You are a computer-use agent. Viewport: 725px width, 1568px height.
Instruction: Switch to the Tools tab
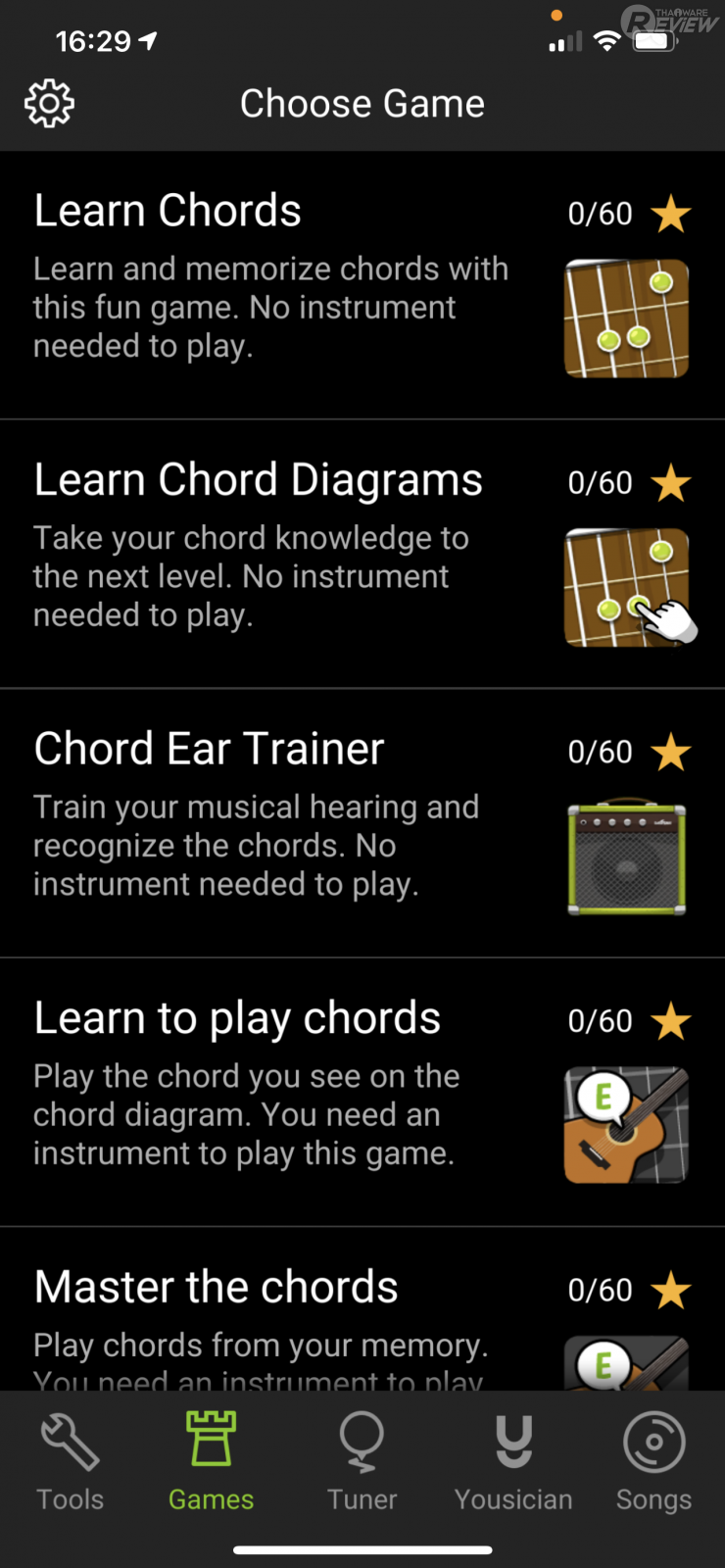coord(70,1462)
